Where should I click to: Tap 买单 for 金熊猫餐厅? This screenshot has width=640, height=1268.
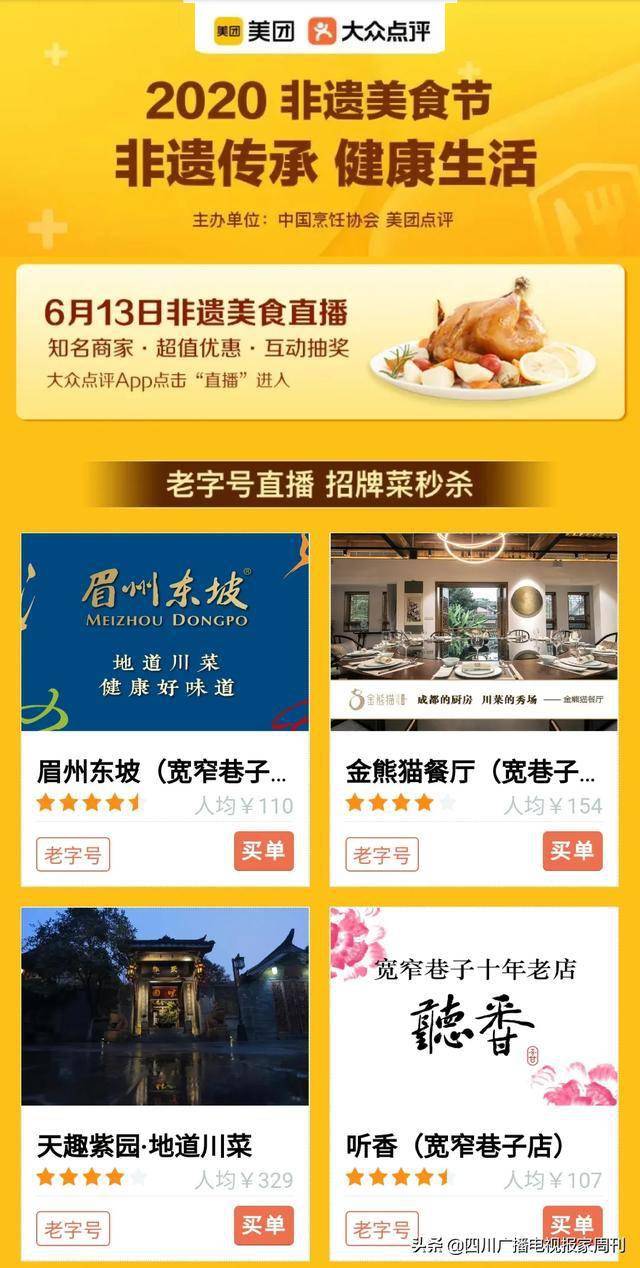573,851
